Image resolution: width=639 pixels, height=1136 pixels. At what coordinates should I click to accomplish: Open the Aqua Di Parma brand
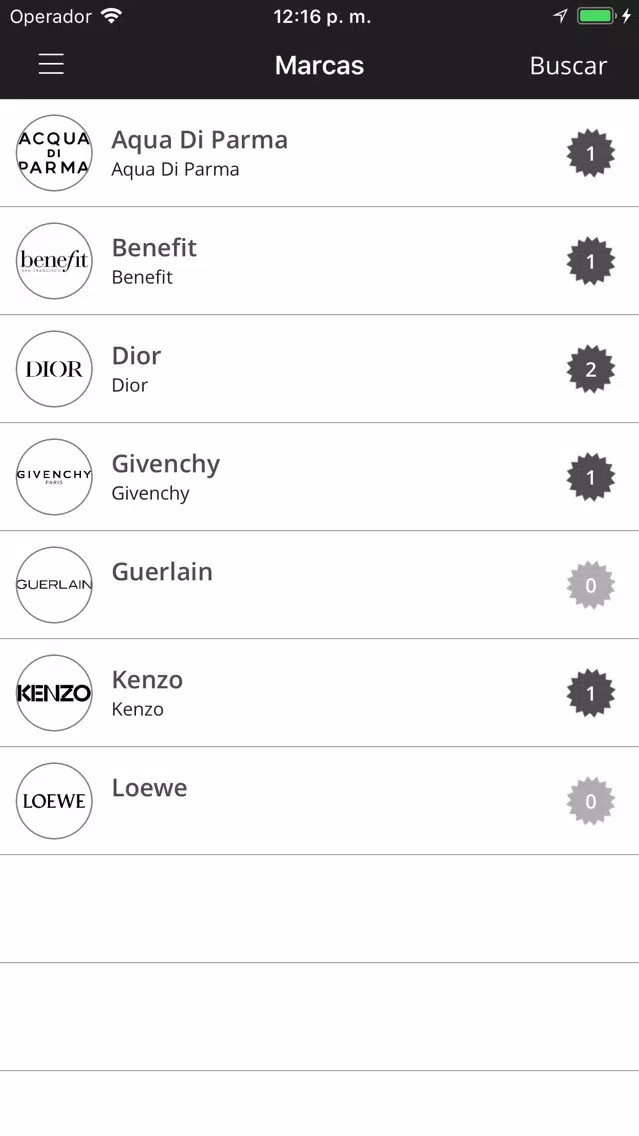pos(320,153)
